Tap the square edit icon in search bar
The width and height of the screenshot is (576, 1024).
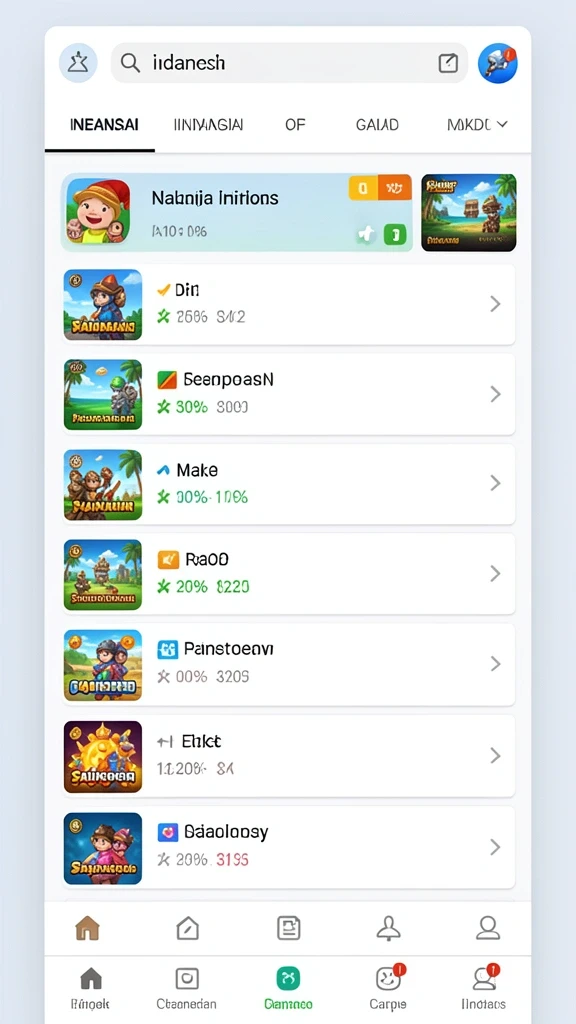click(448, 63)
